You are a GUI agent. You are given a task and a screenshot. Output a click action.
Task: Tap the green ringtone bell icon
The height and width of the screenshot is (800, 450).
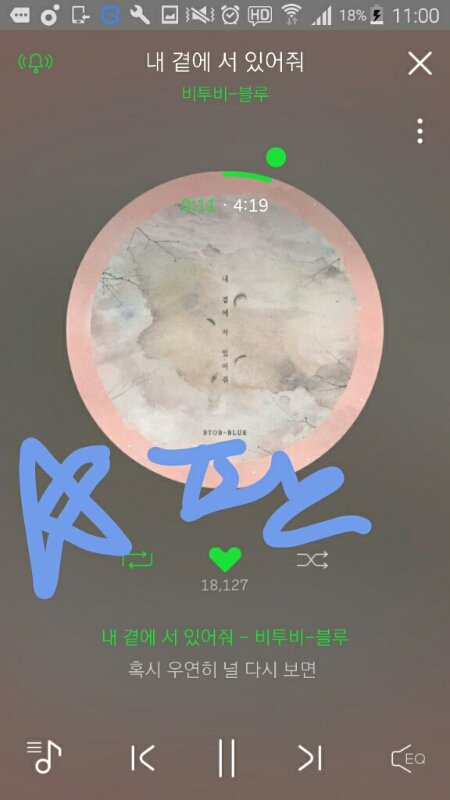[36, 63]
